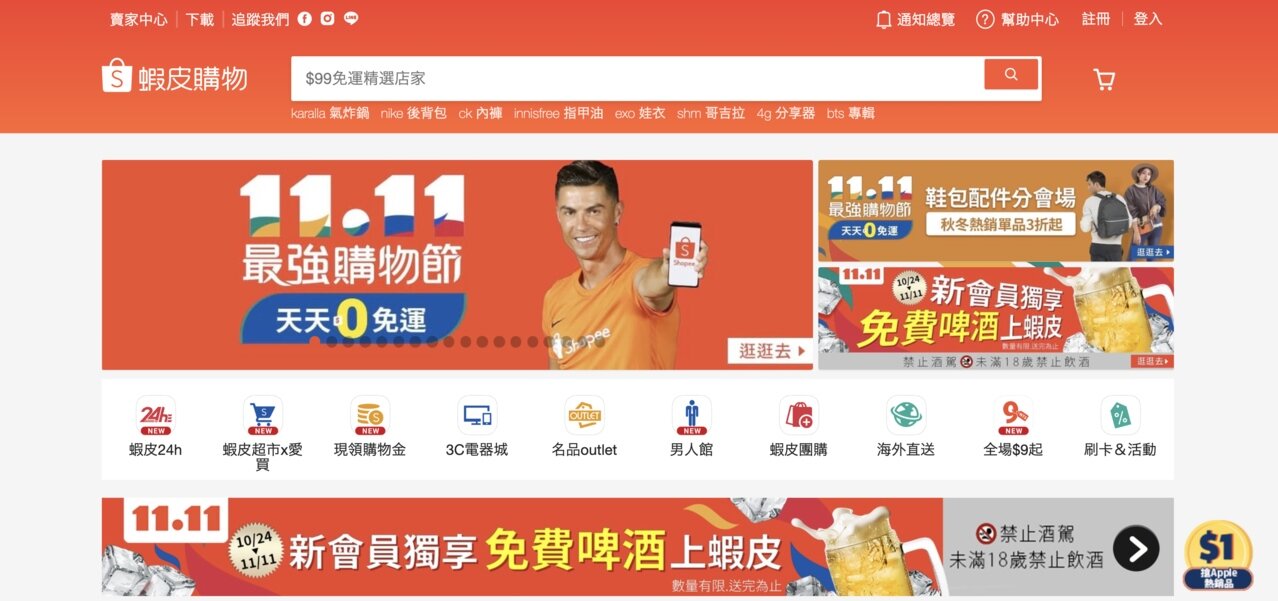The width and height of the screenshot is (1278, 601).
Task: Browse 海外直送 overseas shipping
Action: [906, 426]
